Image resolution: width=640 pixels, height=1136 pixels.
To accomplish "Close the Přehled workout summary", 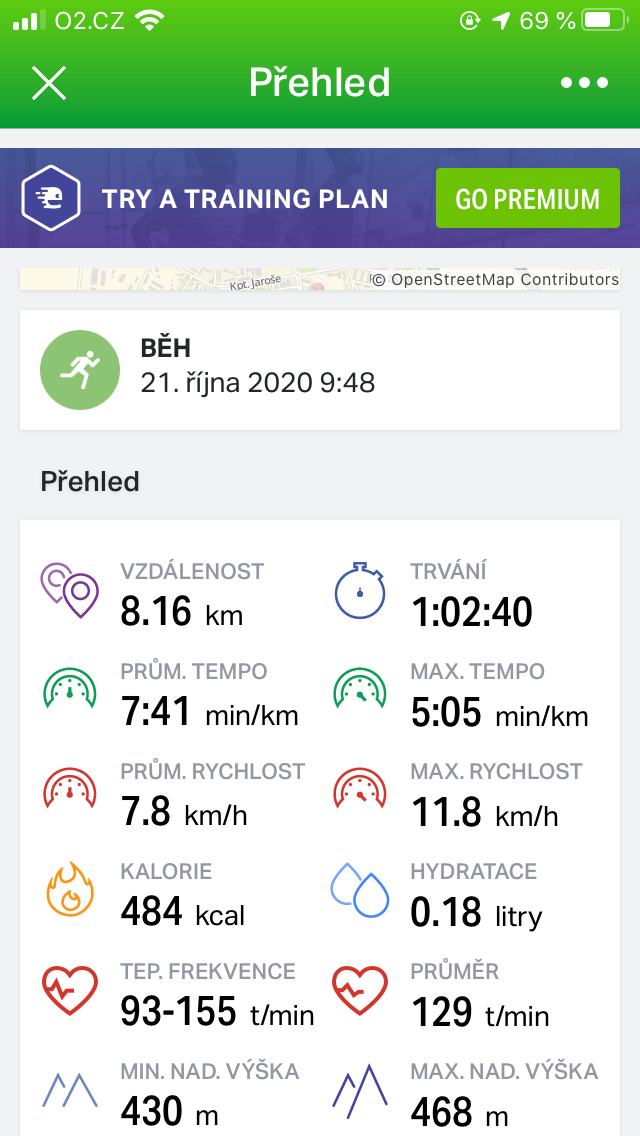I will point(49,83).
